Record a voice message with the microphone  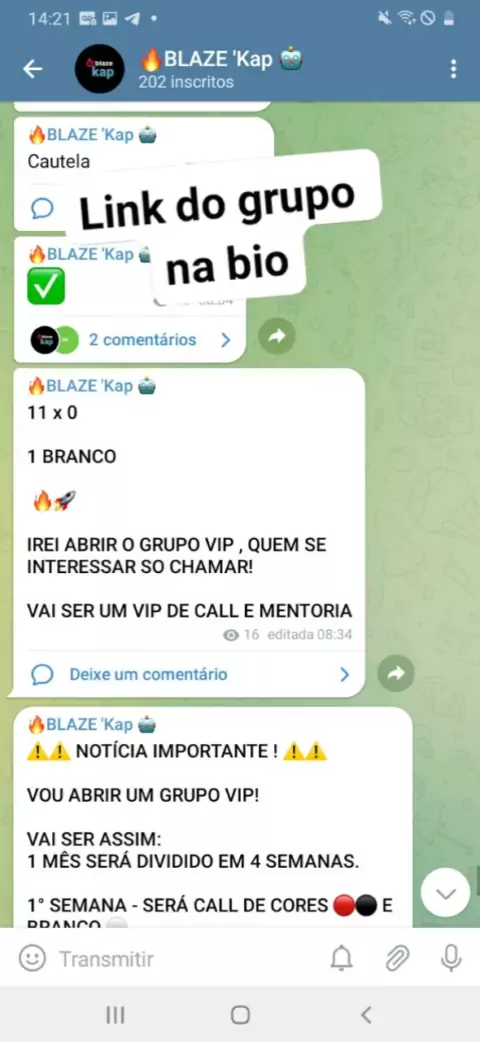click(x=451, y=958)
